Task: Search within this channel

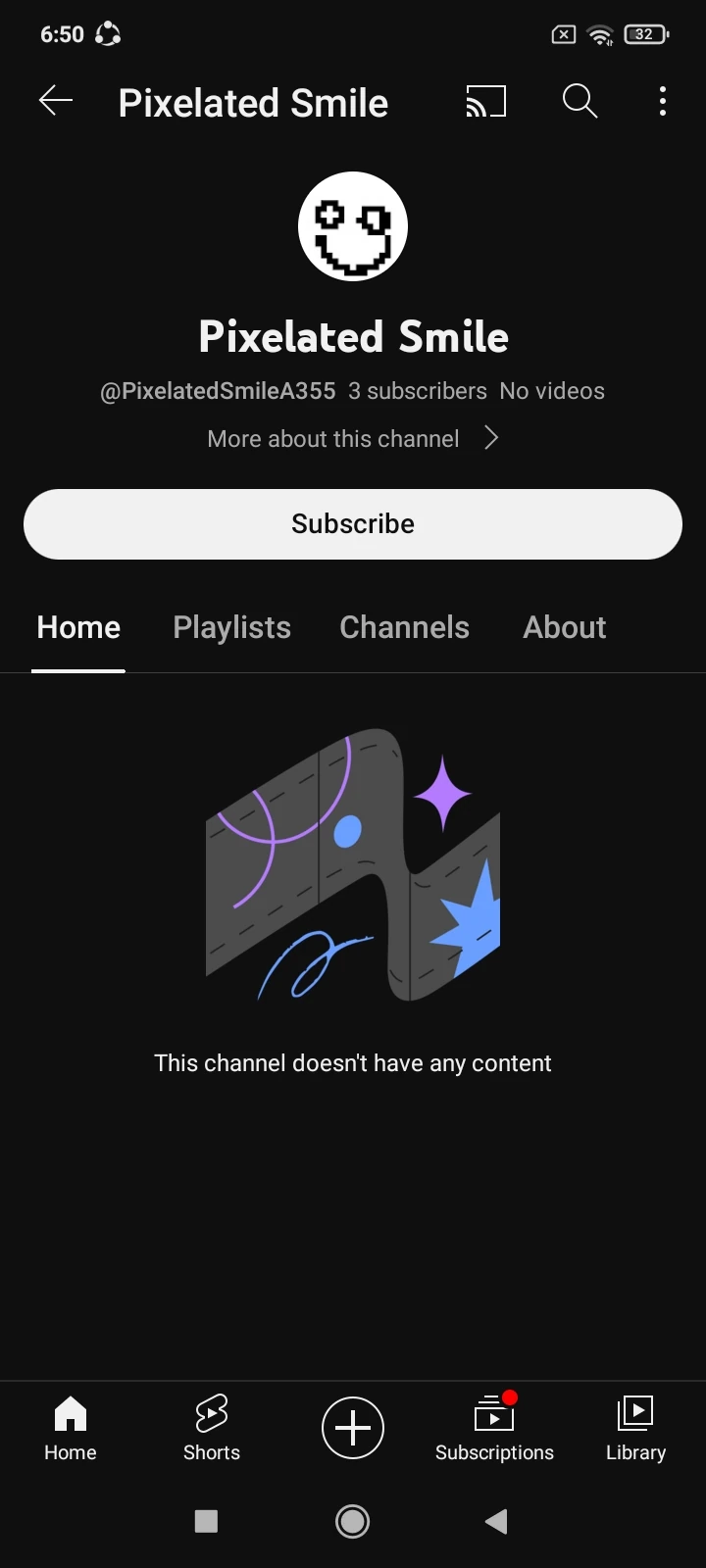Action: (x=580, y=101)
